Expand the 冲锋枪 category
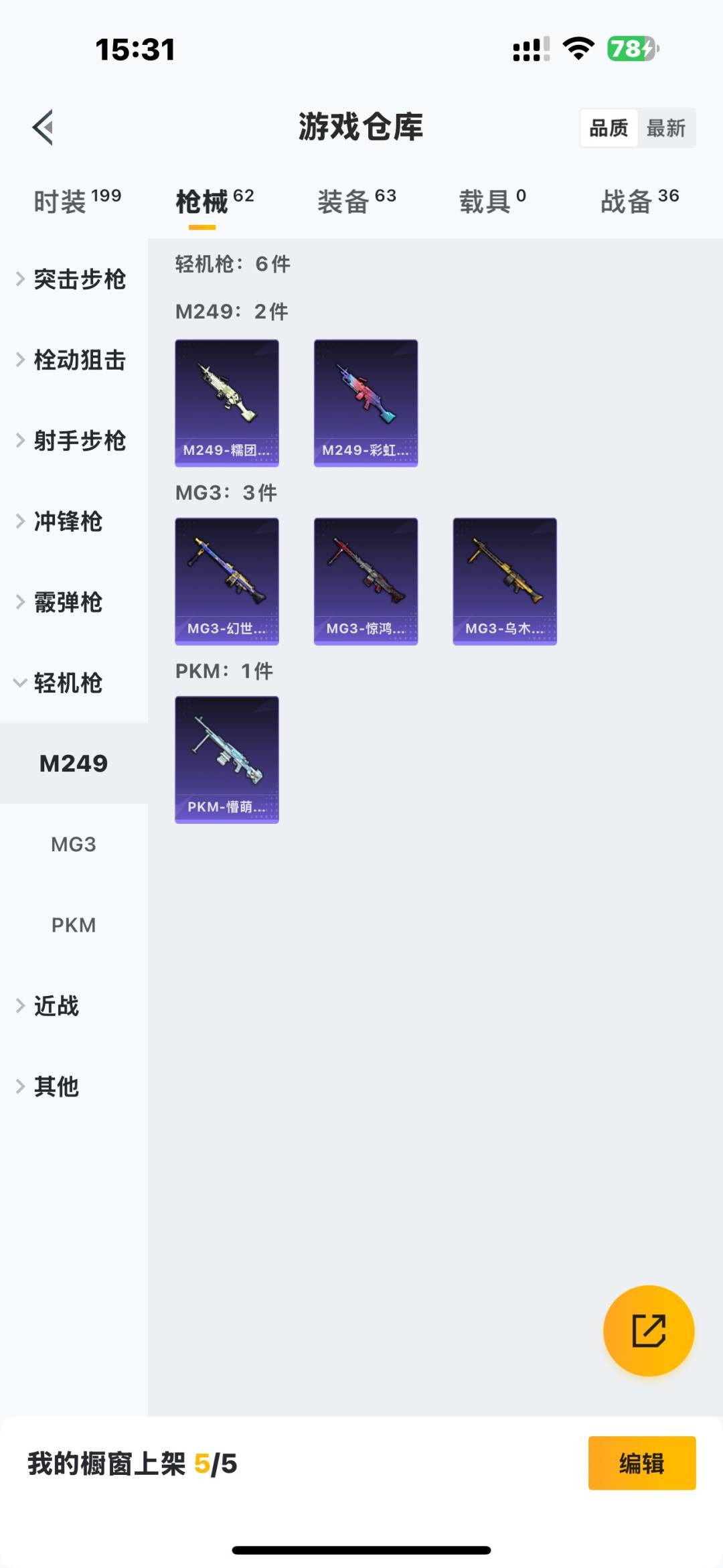Viewport: 723px width, 1568px height. [x=67, y=521]
